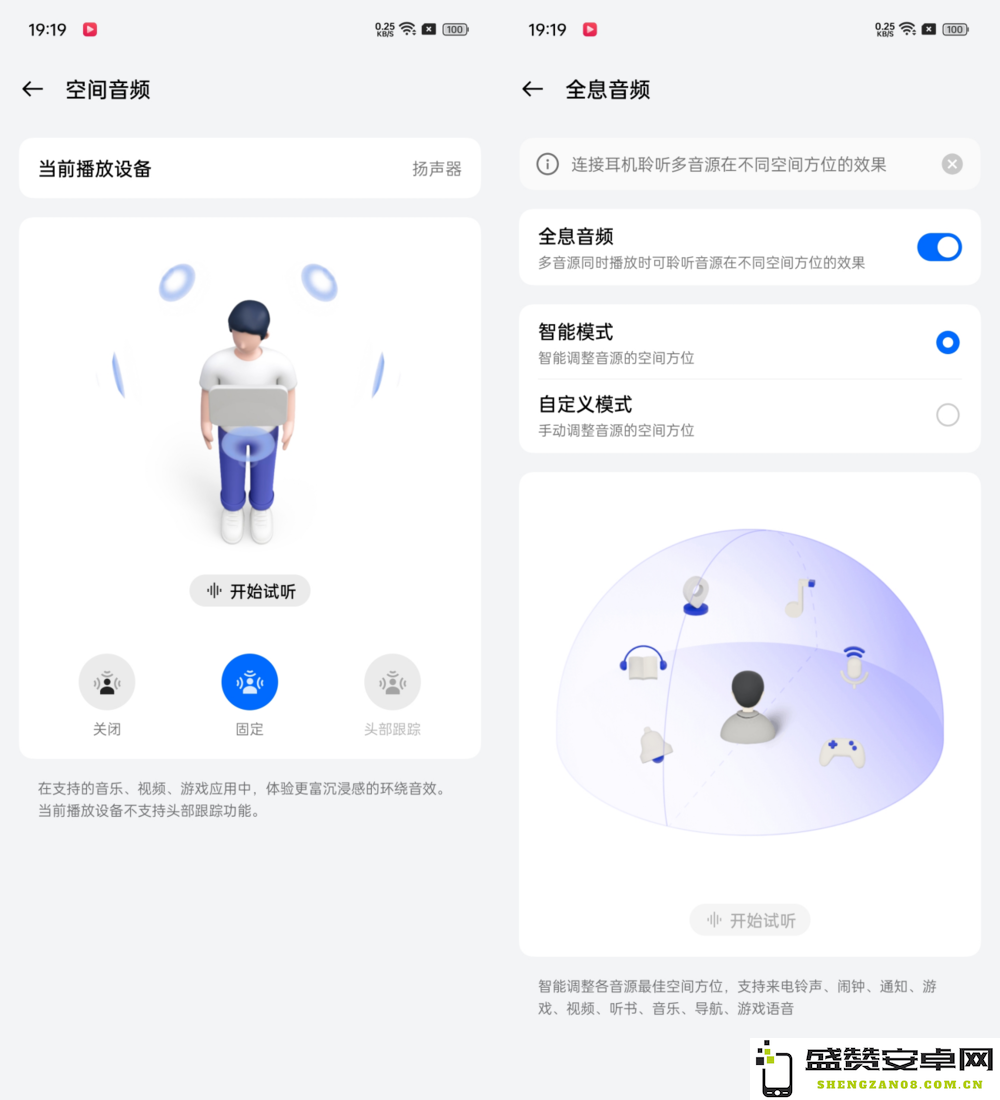Choose 自定义模式 option
The width and height of the screenshot is (1000, 1100).
click(947, 415)
